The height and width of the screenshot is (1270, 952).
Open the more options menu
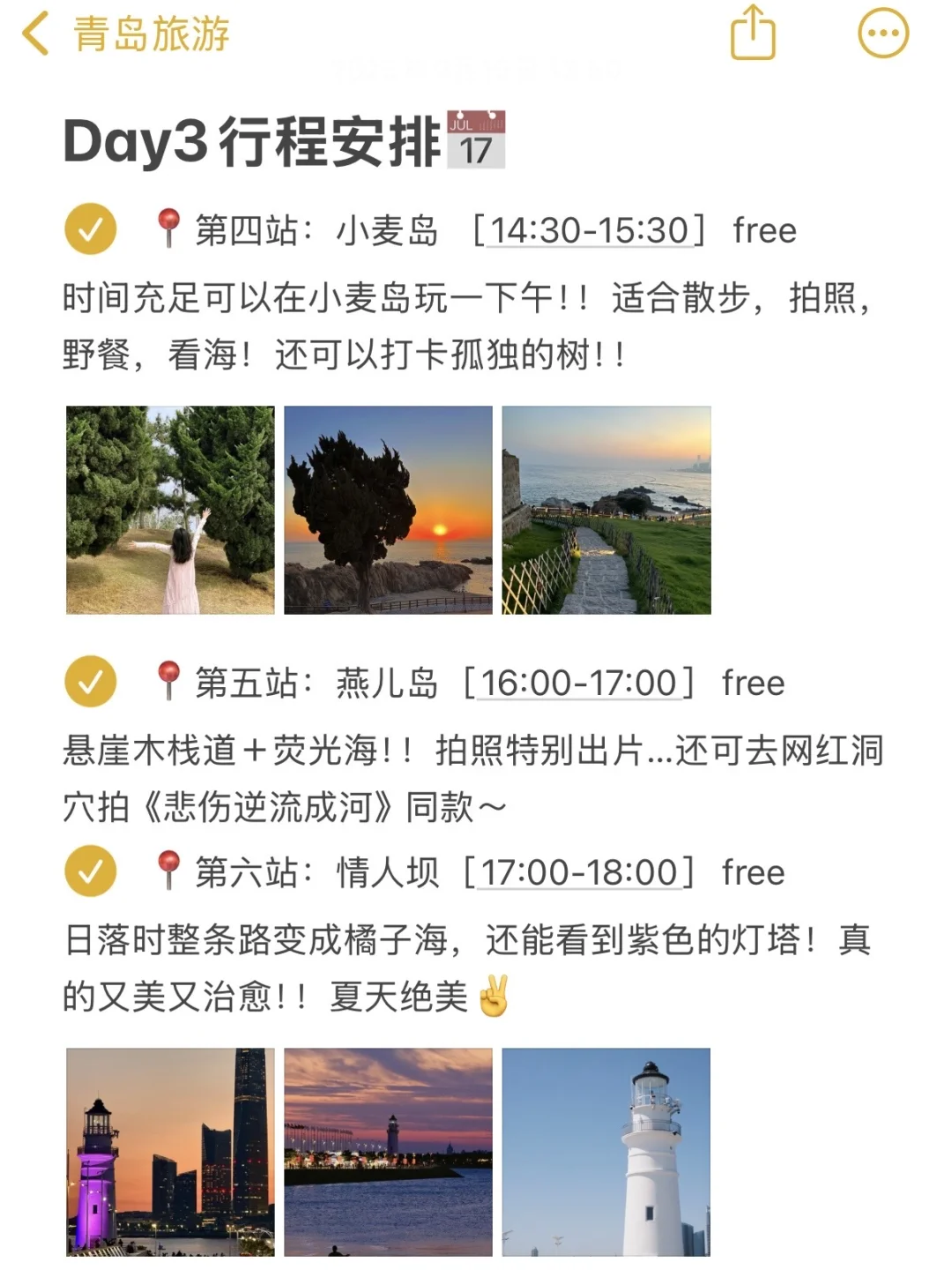[882, 34]
